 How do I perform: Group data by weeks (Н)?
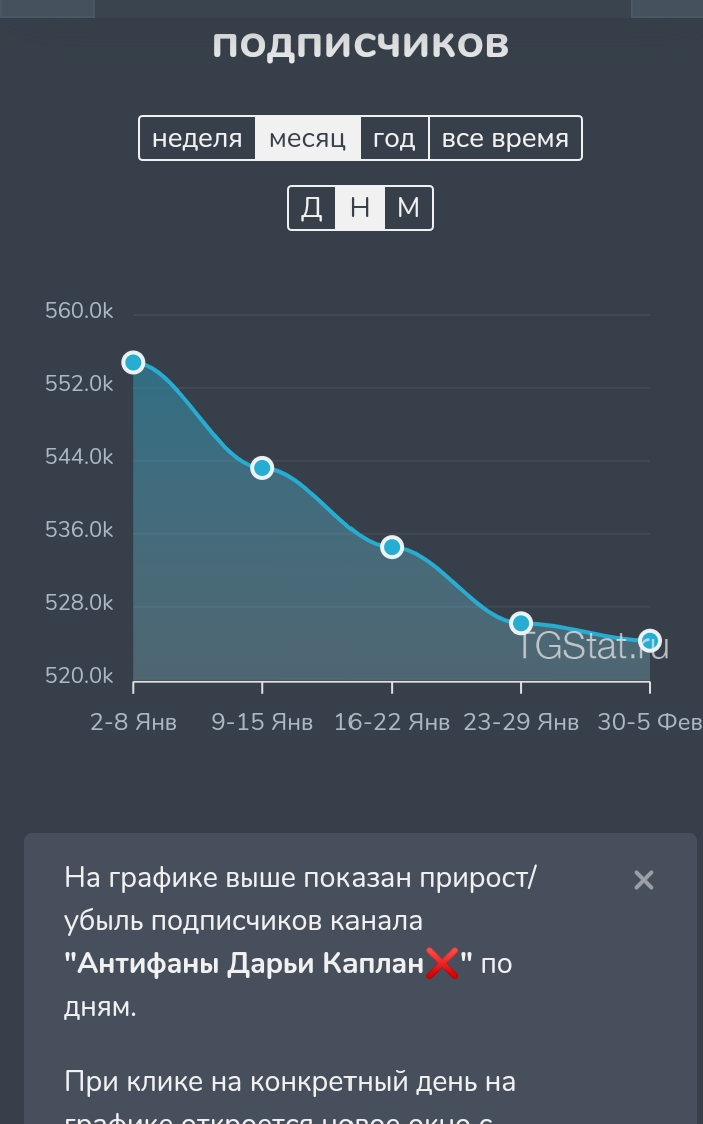coord(360,208)
